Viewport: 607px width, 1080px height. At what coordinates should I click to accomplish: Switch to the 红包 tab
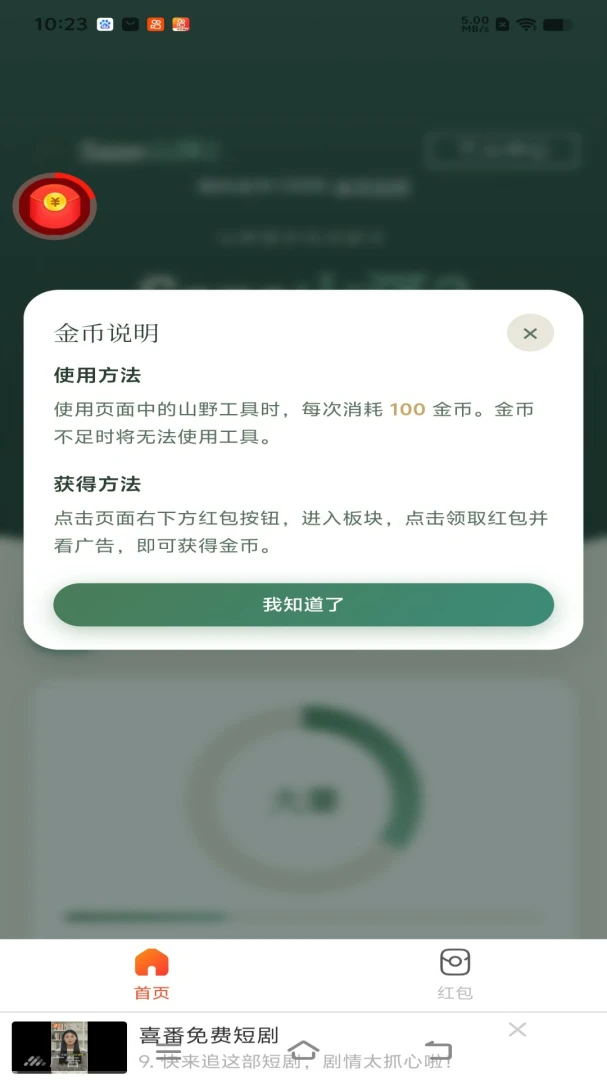coord(455,975)
